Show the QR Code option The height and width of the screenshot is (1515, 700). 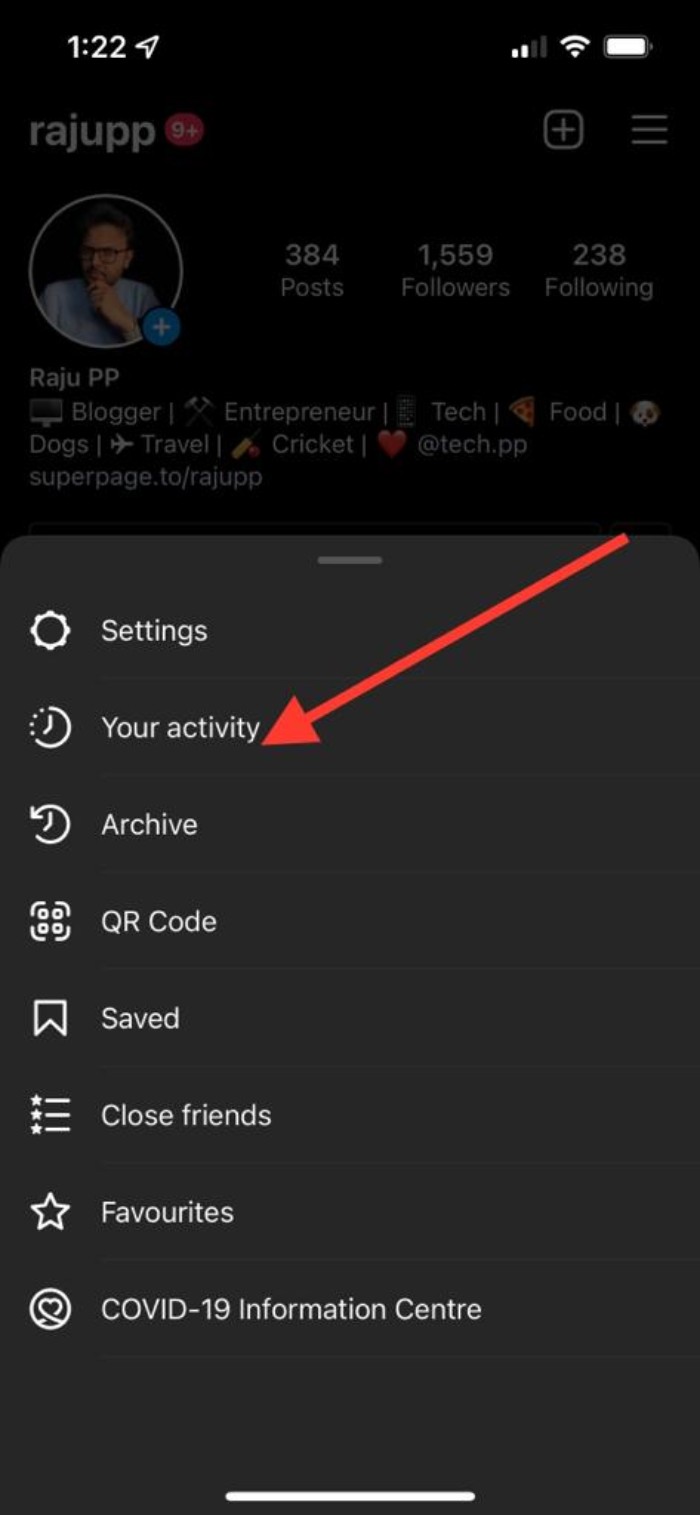point(158,922)
